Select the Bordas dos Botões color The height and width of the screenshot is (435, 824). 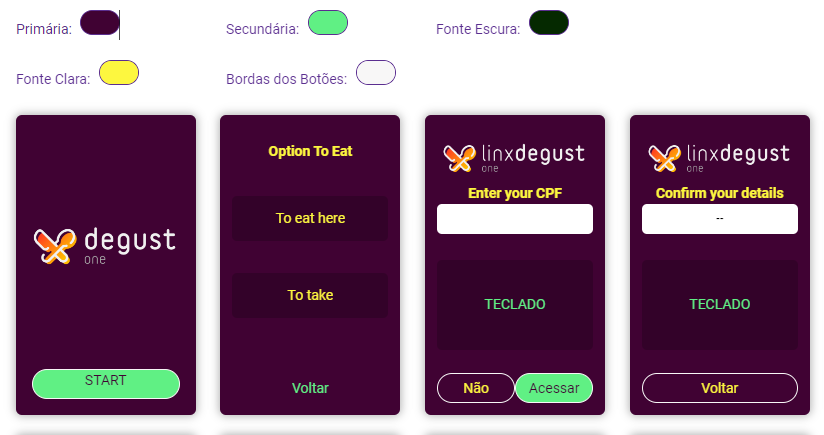[376, 72]
